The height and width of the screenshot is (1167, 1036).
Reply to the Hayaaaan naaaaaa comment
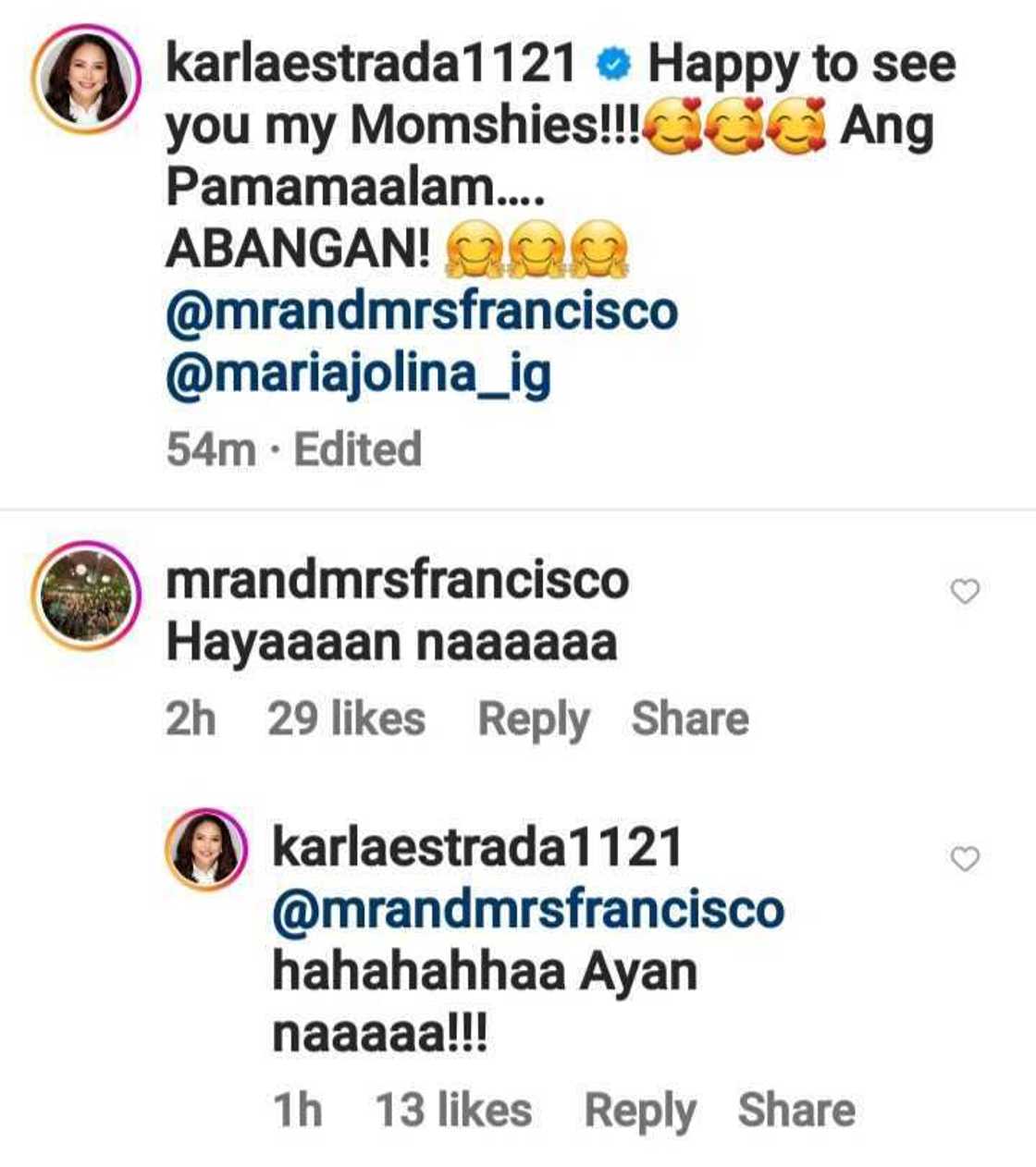pyautogui.click(x=533, y=719)
